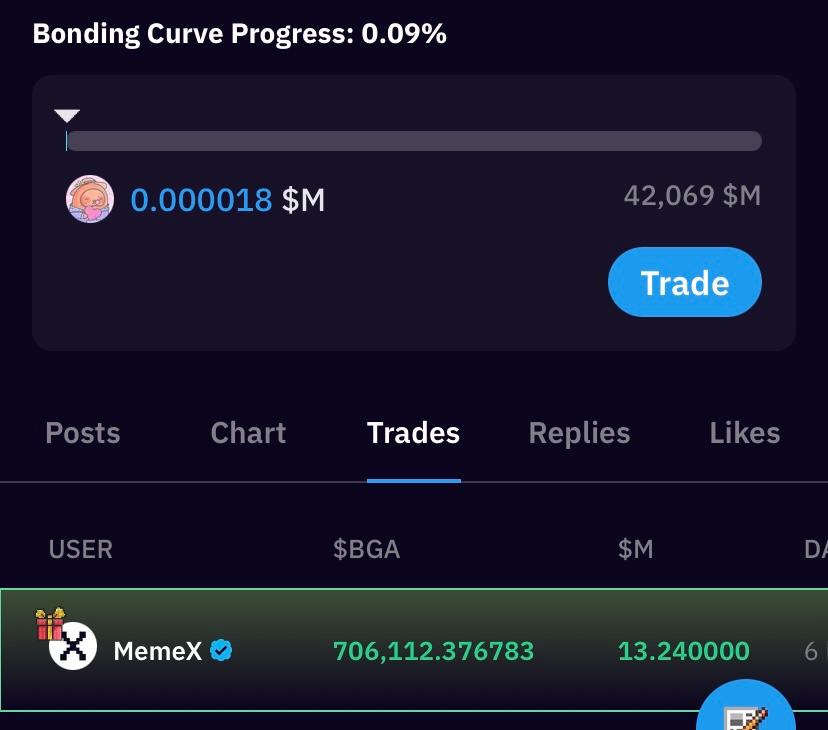The height and width of the screenshot is (730, 828).
Task: Switch to the Posts tab
Action: pyautogui.click(x=83, y=433)
